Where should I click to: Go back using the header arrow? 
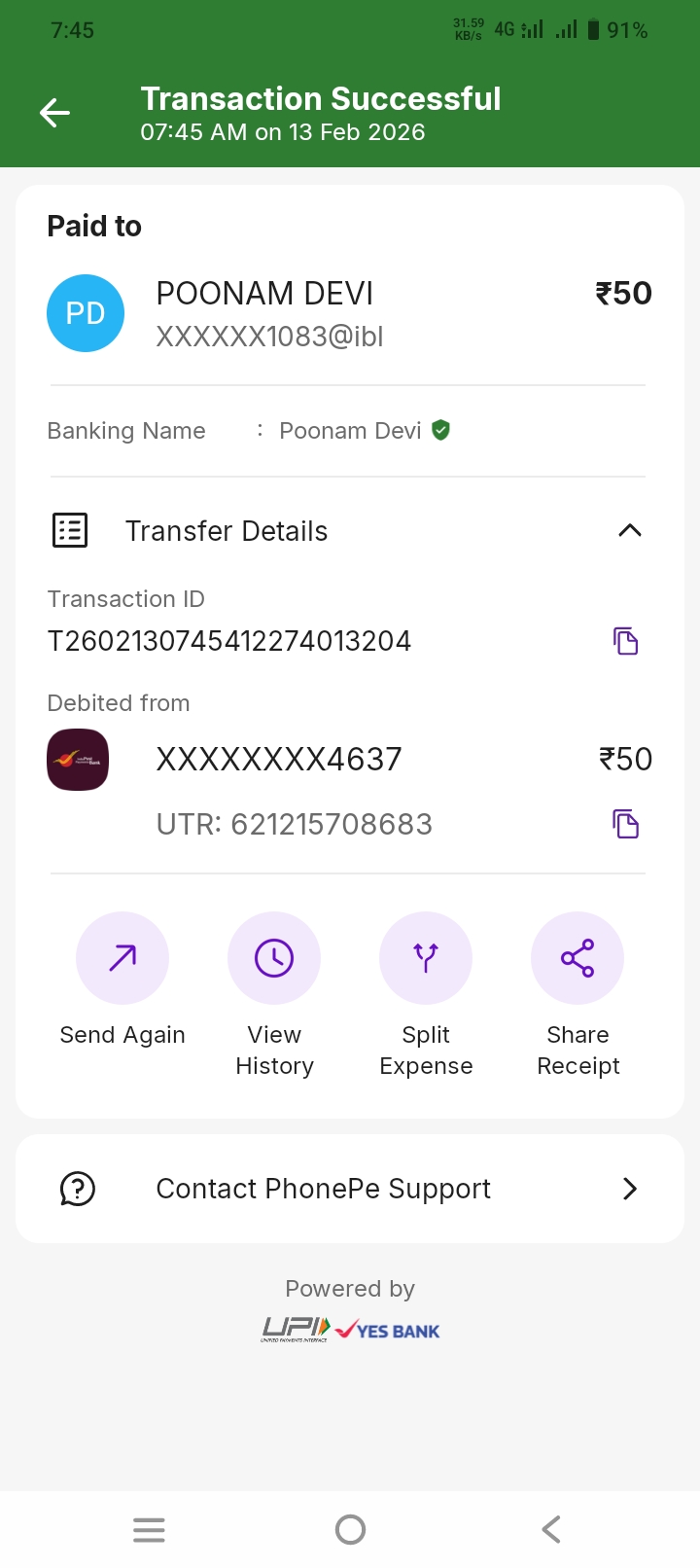pos(54,114)
